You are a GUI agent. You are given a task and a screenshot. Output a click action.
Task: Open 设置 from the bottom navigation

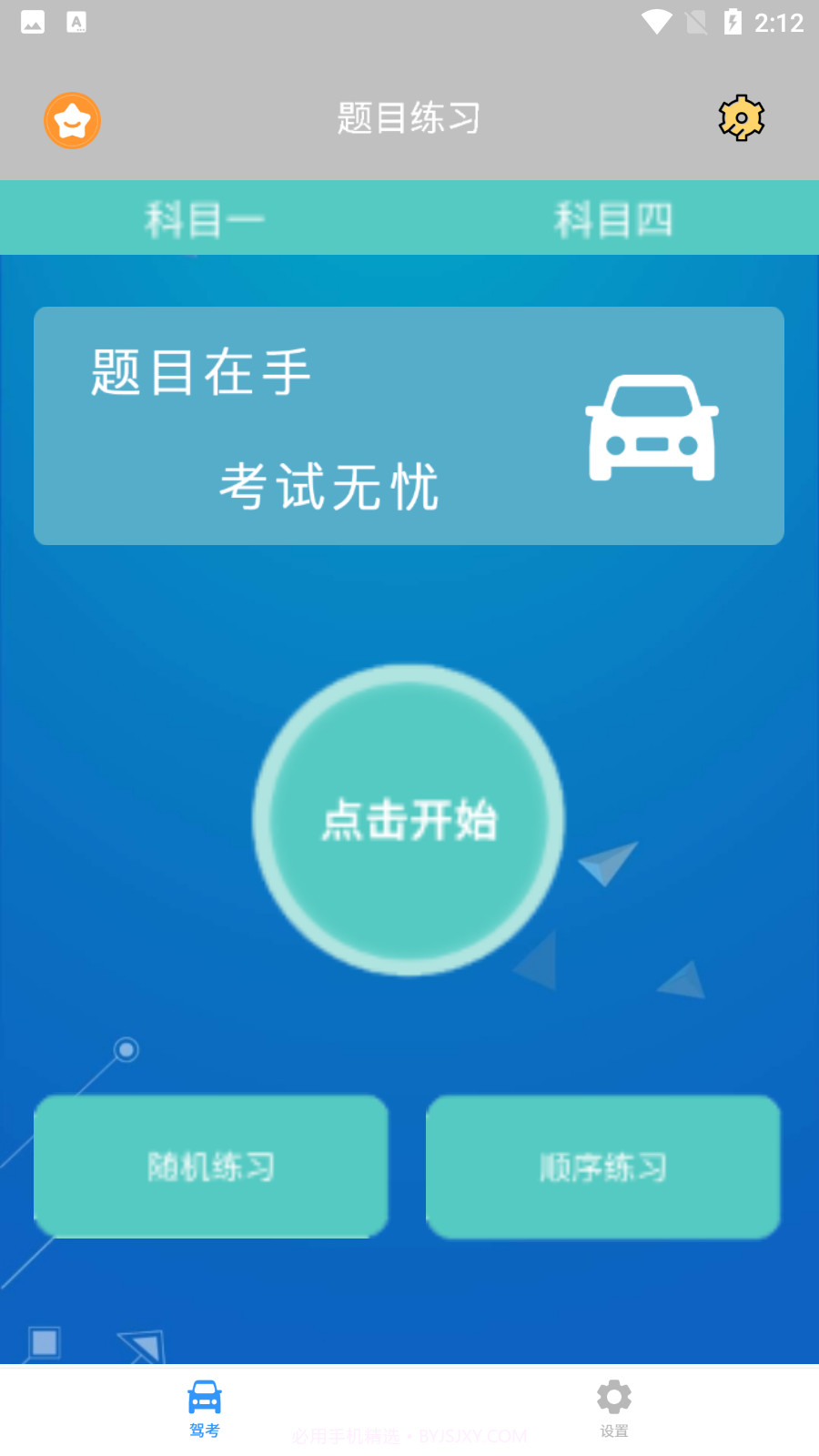(x=614, y=1409)
